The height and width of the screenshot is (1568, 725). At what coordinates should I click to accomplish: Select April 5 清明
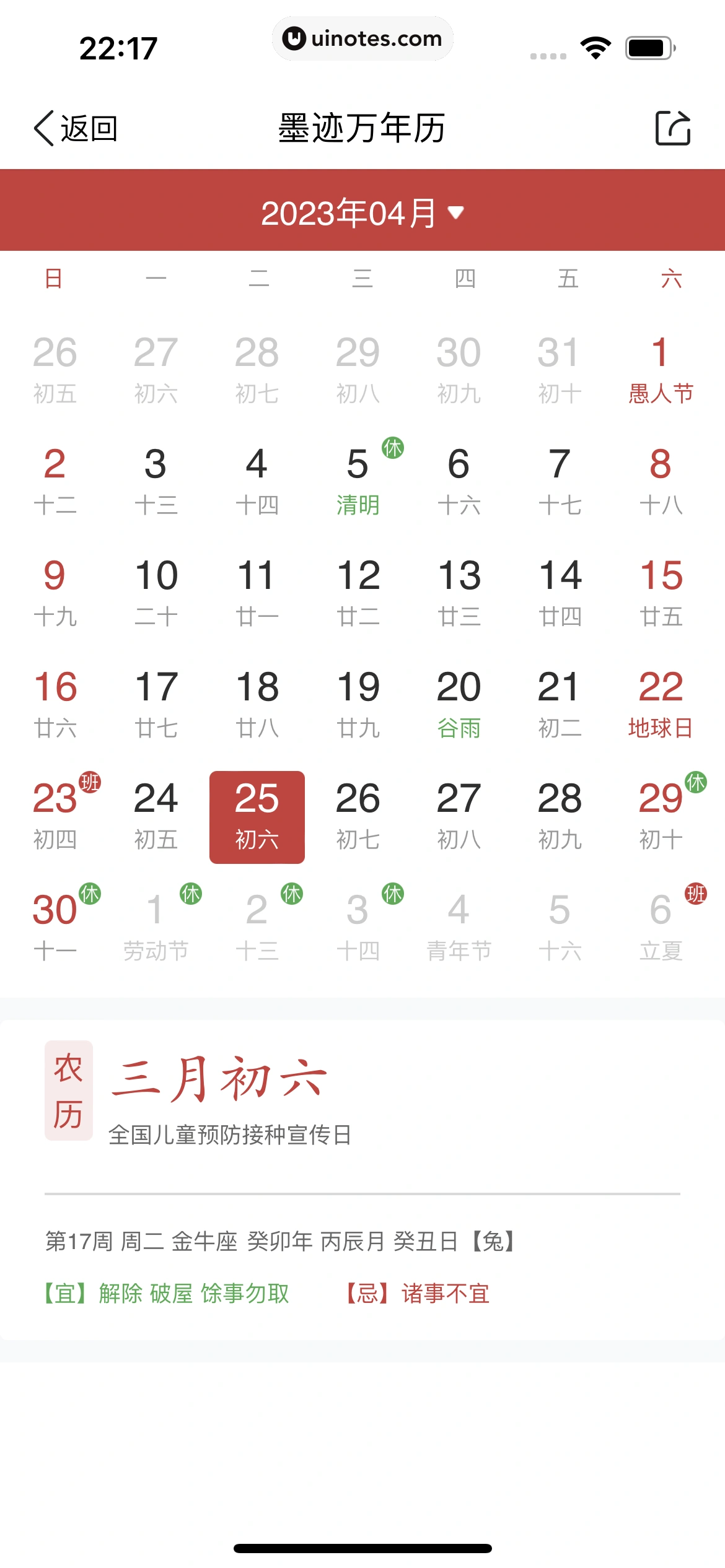(358, 480)
